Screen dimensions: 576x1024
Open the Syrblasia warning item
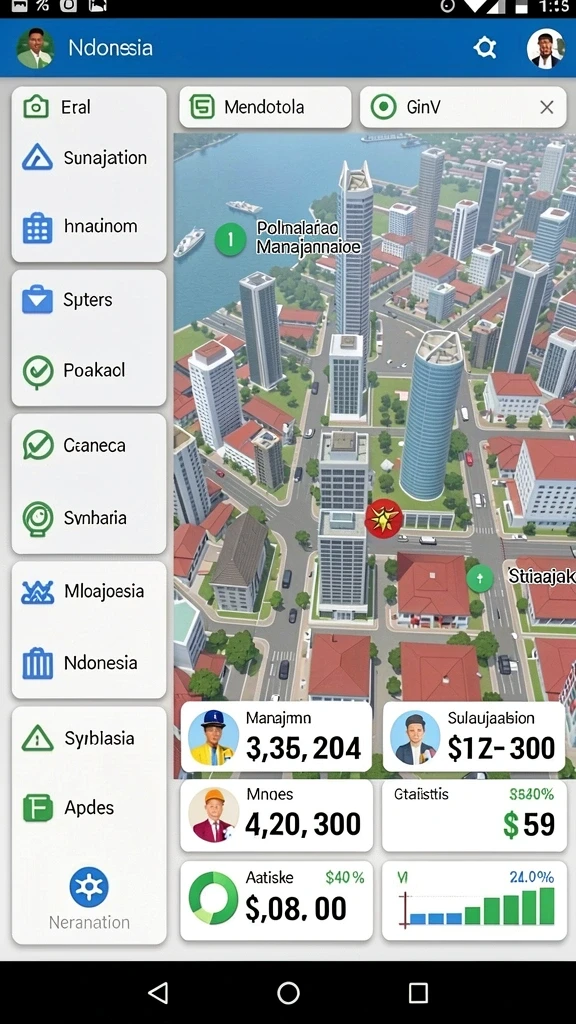click(x=89, y=739)
